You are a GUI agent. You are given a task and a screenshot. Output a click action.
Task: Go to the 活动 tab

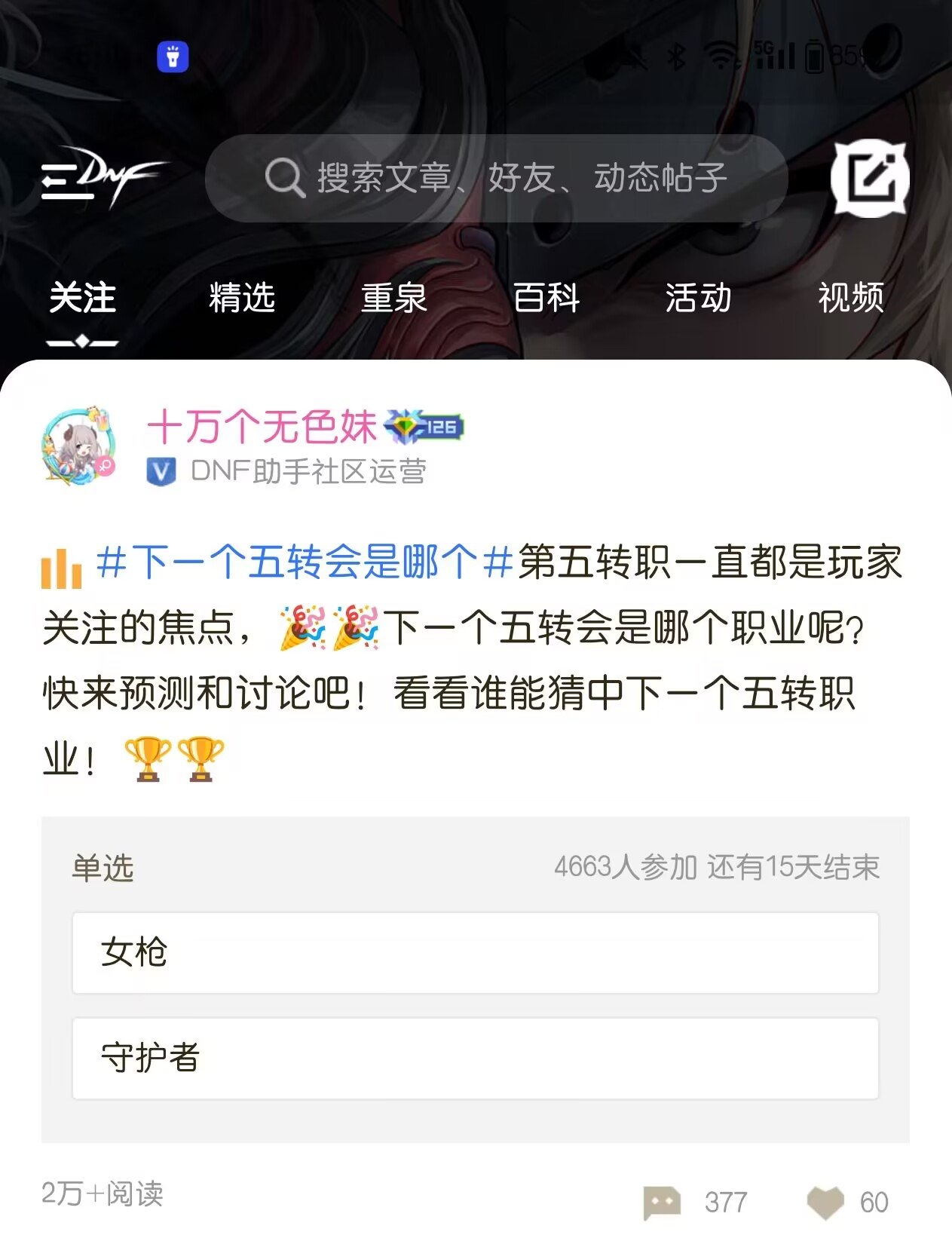pos(698,298)
